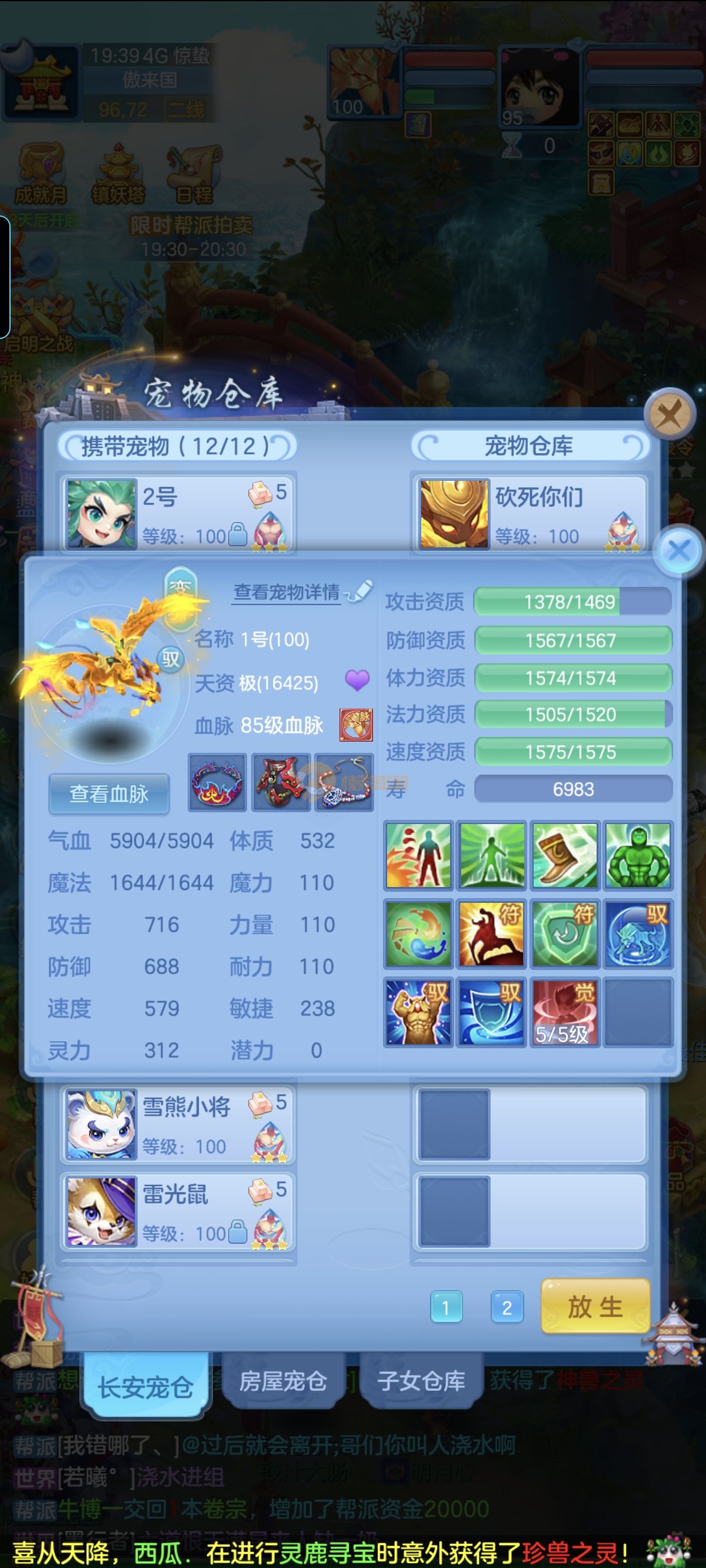This screenshot has height=1568, width=706.
Task: Select the pet 雪熊小将
Action: coord(176,1124)
